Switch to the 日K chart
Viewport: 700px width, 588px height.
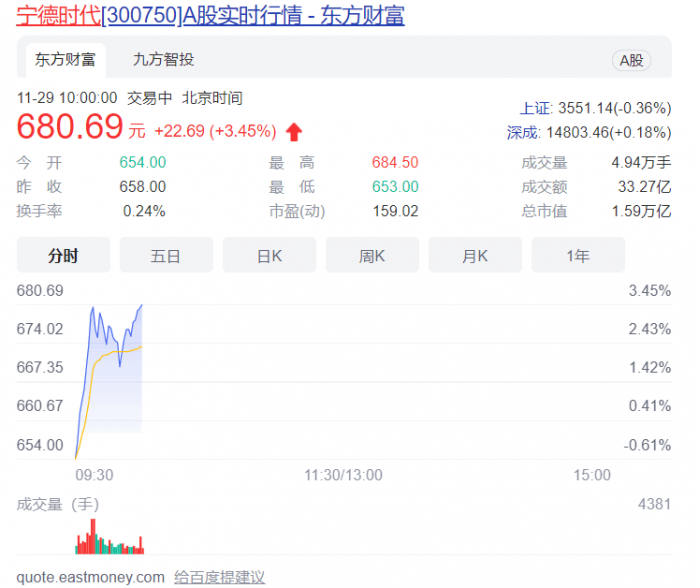pos(269,256)
